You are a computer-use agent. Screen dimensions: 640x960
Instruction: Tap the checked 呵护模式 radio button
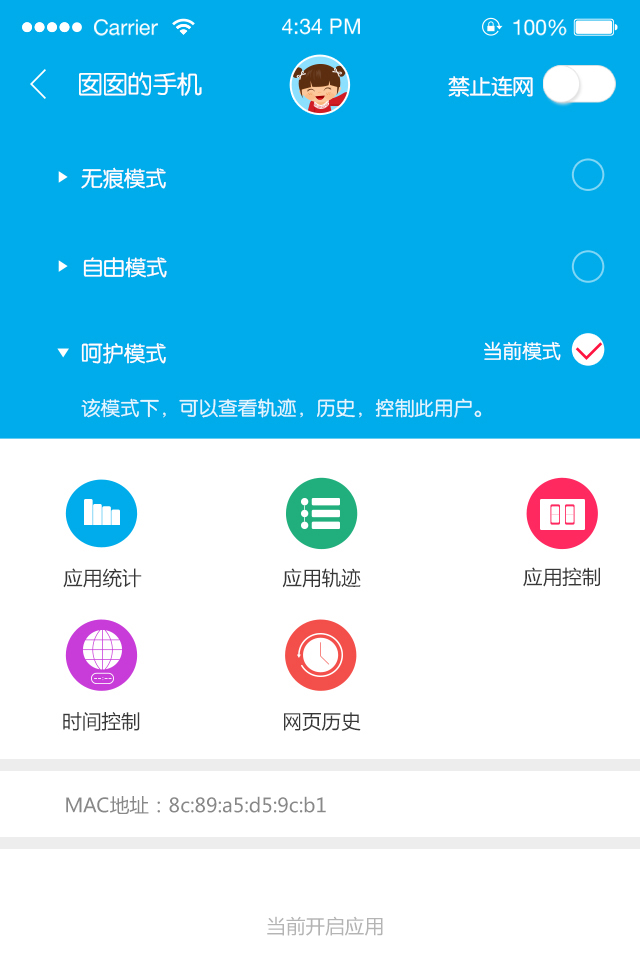coord(588,351)
